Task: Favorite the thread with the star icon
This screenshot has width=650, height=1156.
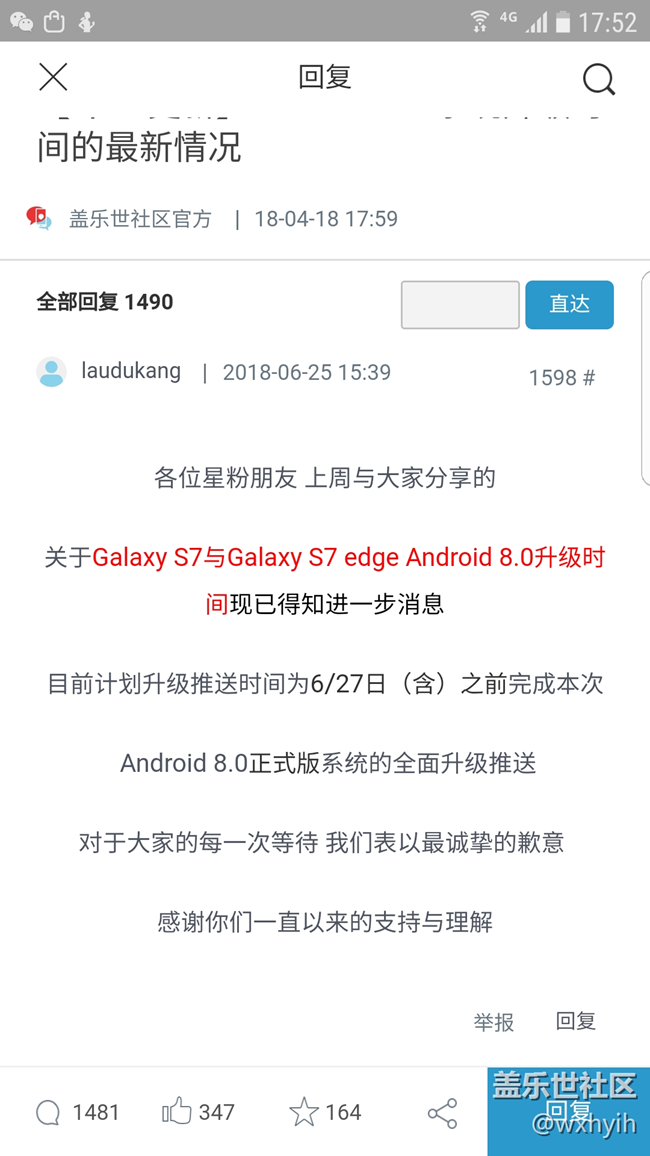Action: pos(323,1112)
